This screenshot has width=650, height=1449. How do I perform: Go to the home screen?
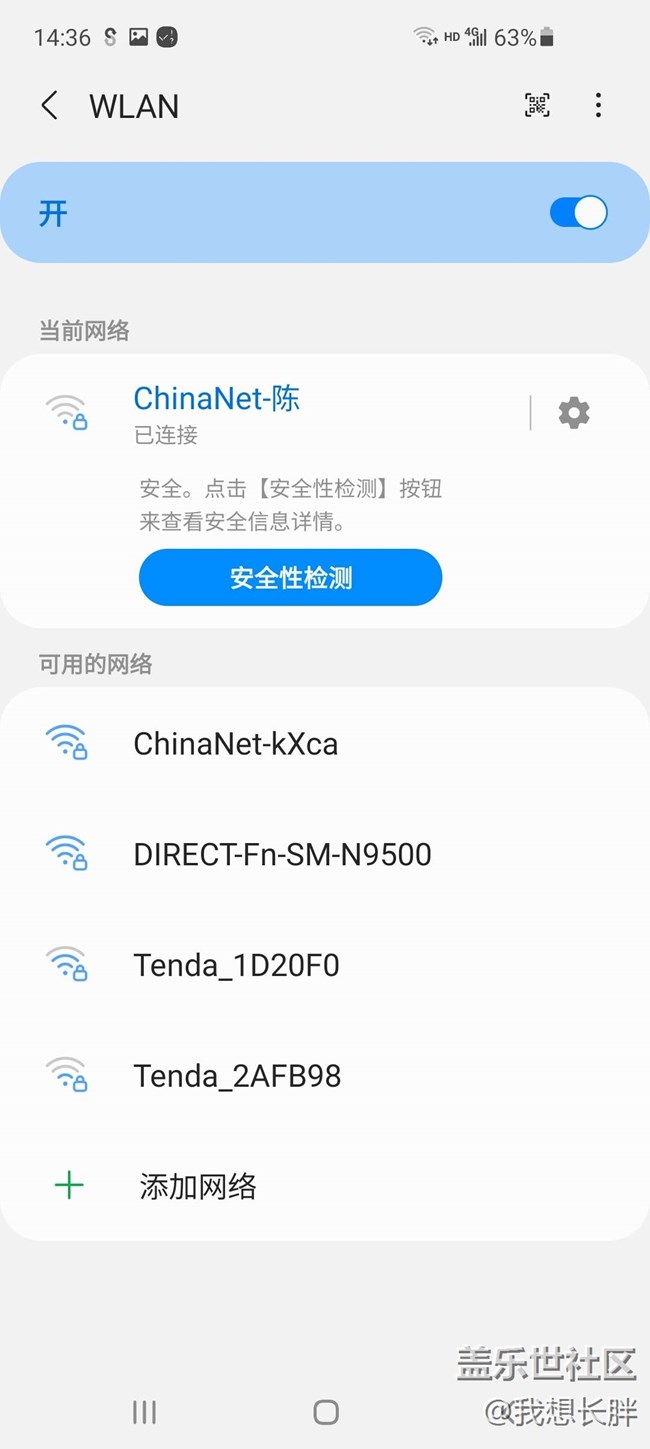pyautogui.click(x=326, y=1411)
